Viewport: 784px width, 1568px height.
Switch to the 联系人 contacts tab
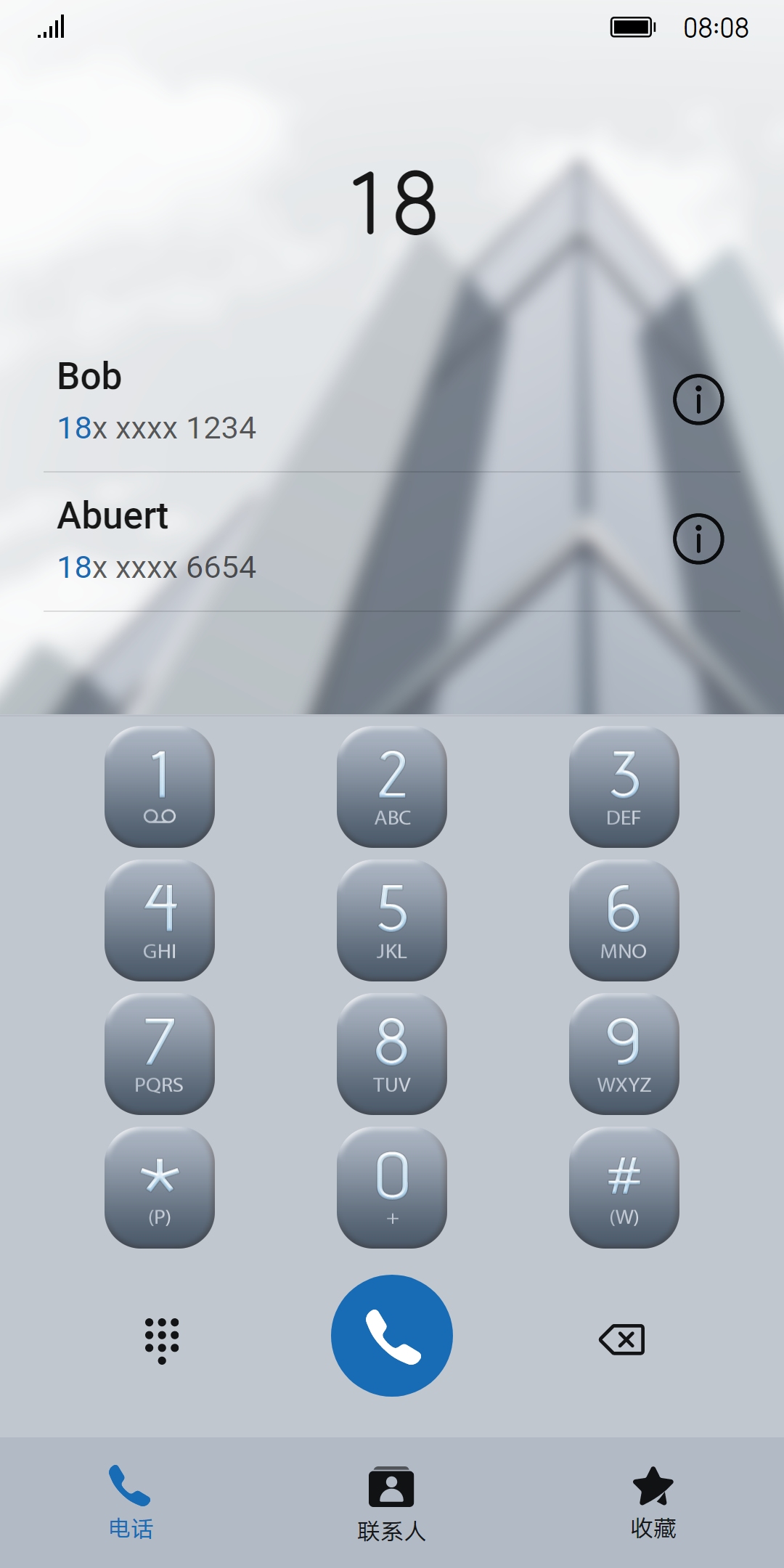[x=391, y=1503]
